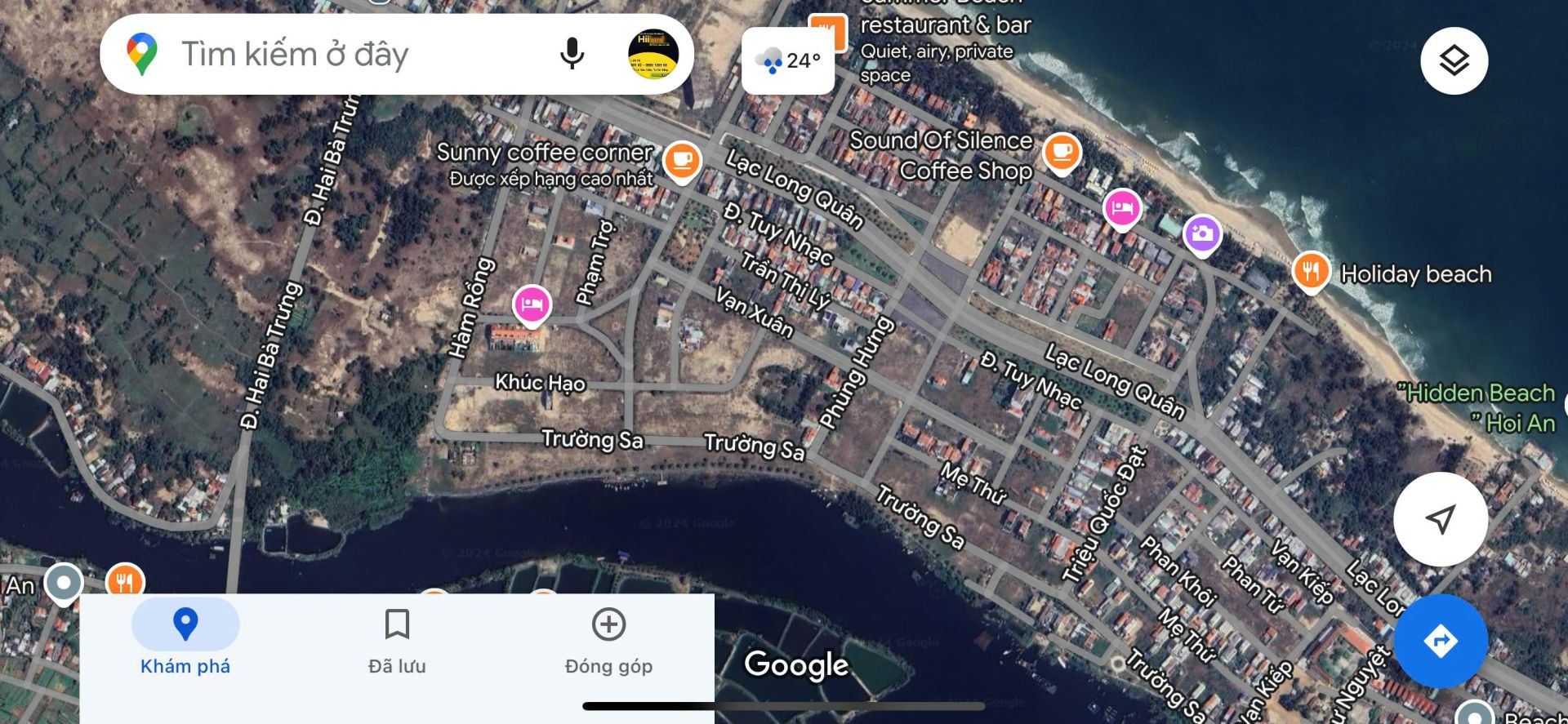Open the pink hotel pin near Hàm Rồng
The image size is (1568, 724).
tap(532, 305)
